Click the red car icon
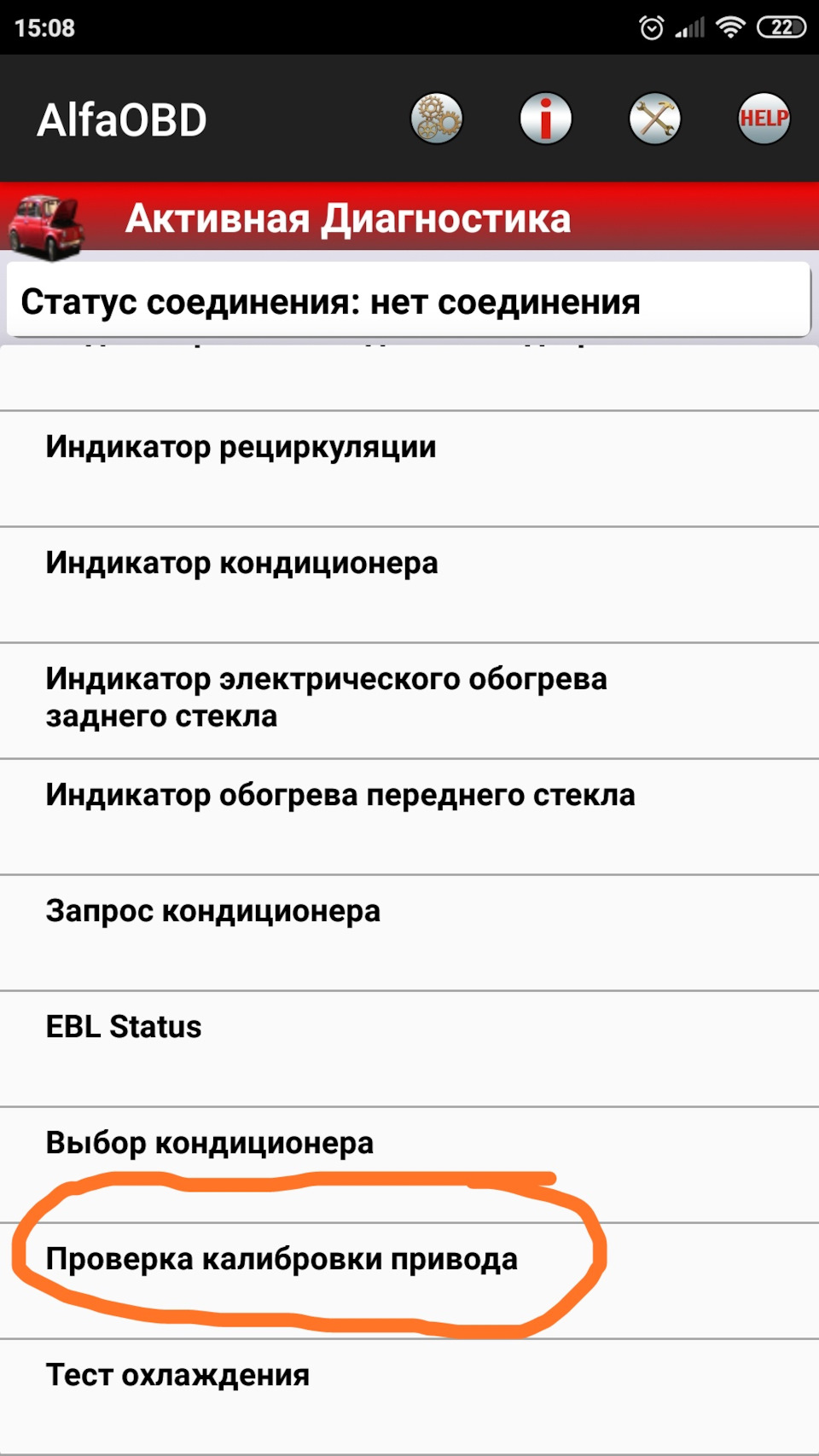 pos(47,222)
